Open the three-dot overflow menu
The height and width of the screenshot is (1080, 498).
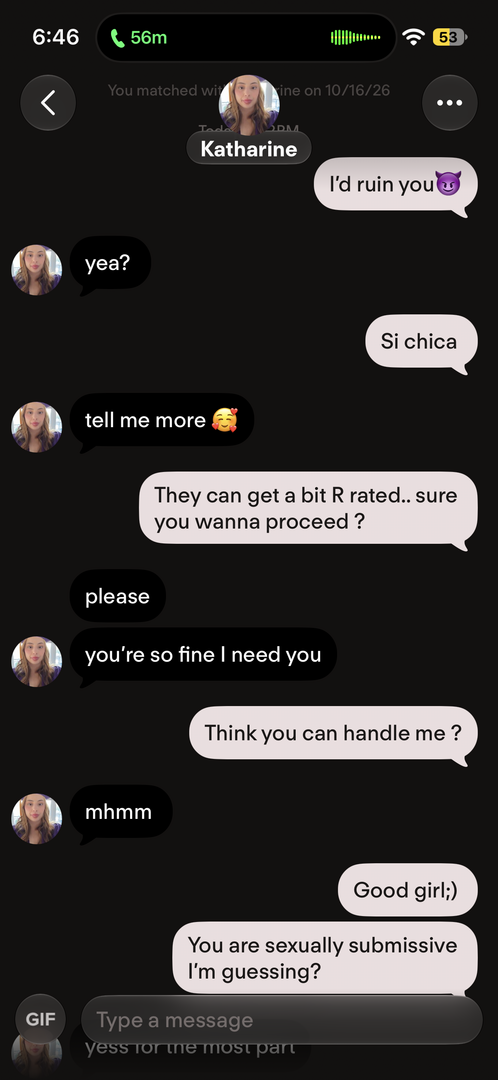[x=450, y=103]
